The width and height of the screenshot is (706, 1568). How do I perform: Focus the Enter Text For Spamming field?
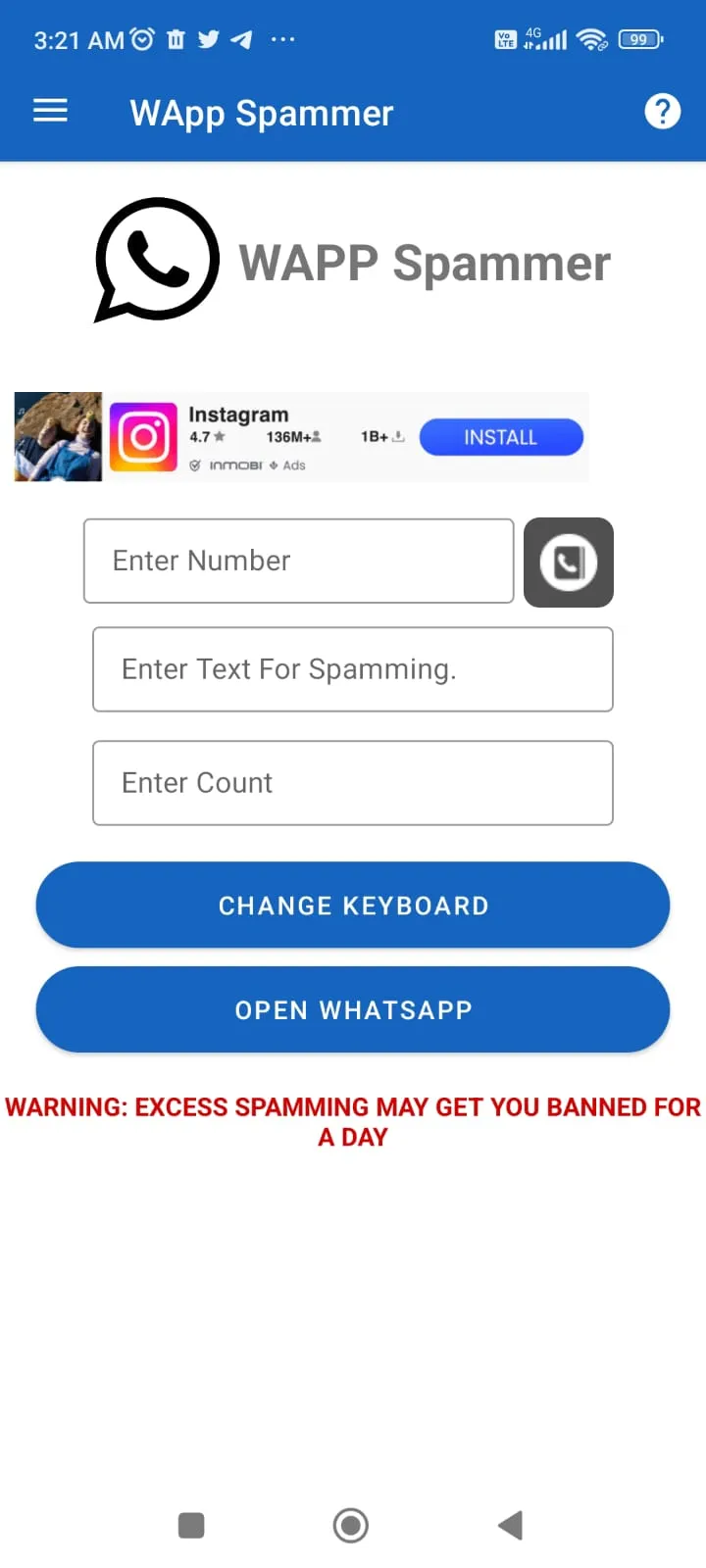point(353,669)
